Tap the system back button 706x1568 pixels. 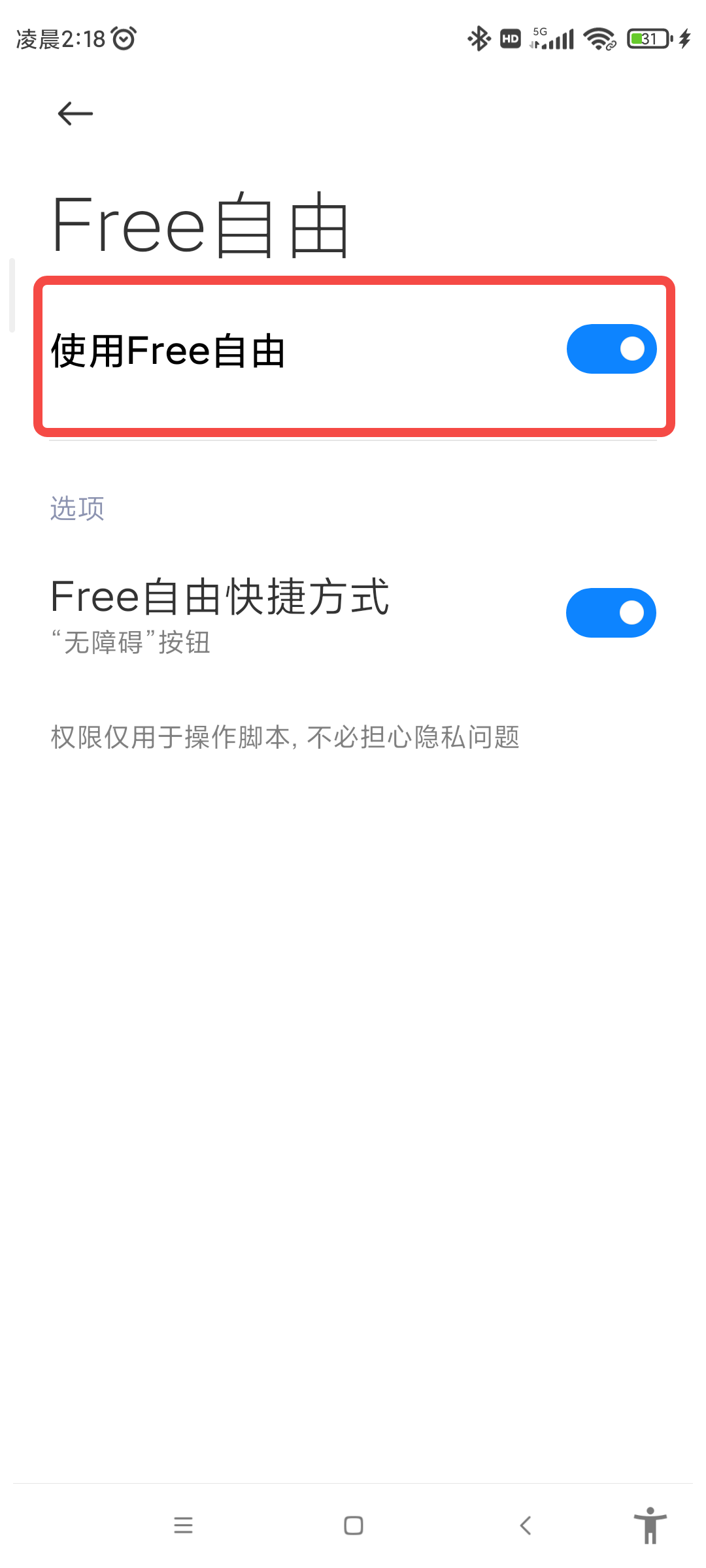525,1526
